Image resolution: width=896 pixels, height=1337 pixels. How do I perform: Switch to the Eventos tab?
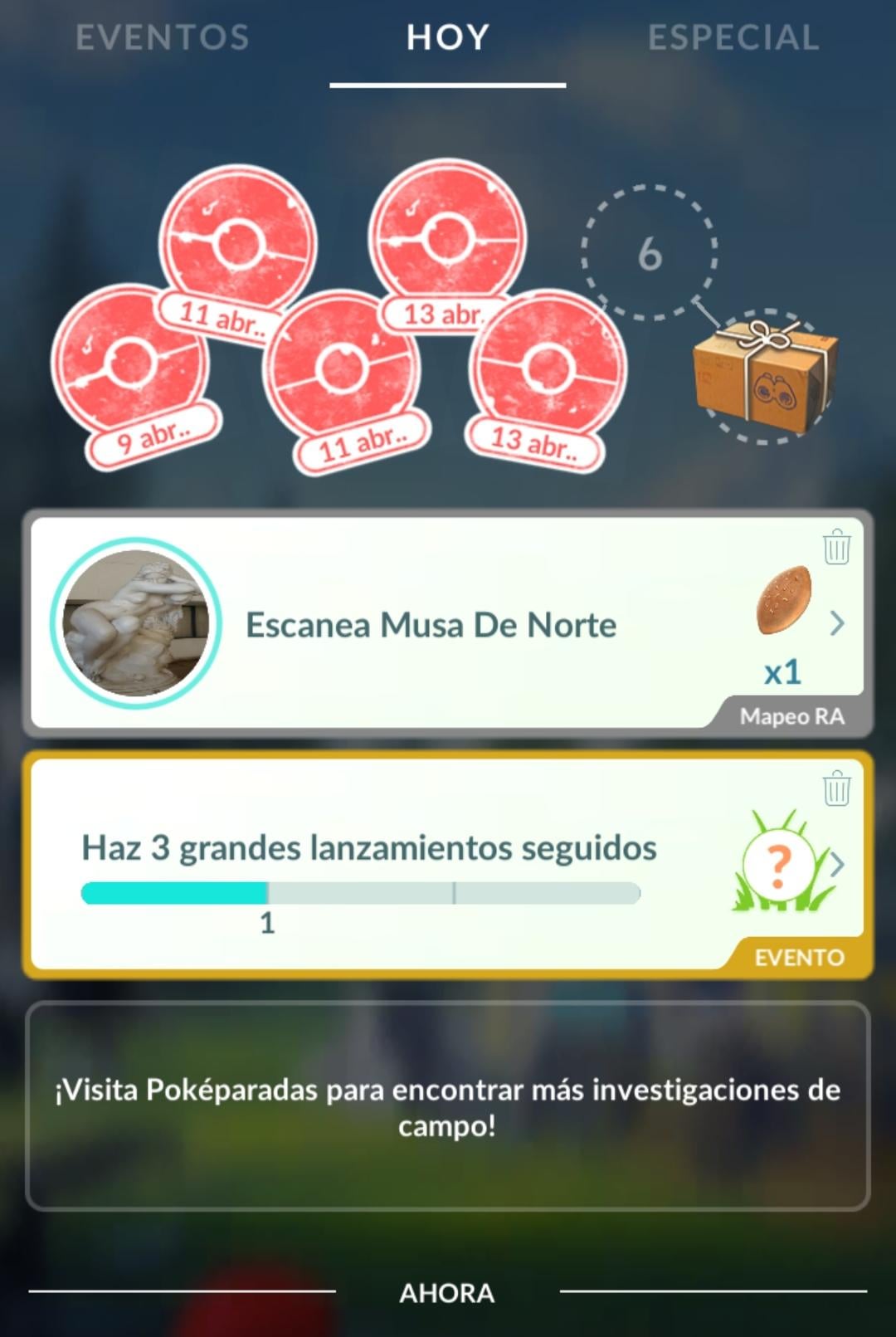(x=163, y=37)
